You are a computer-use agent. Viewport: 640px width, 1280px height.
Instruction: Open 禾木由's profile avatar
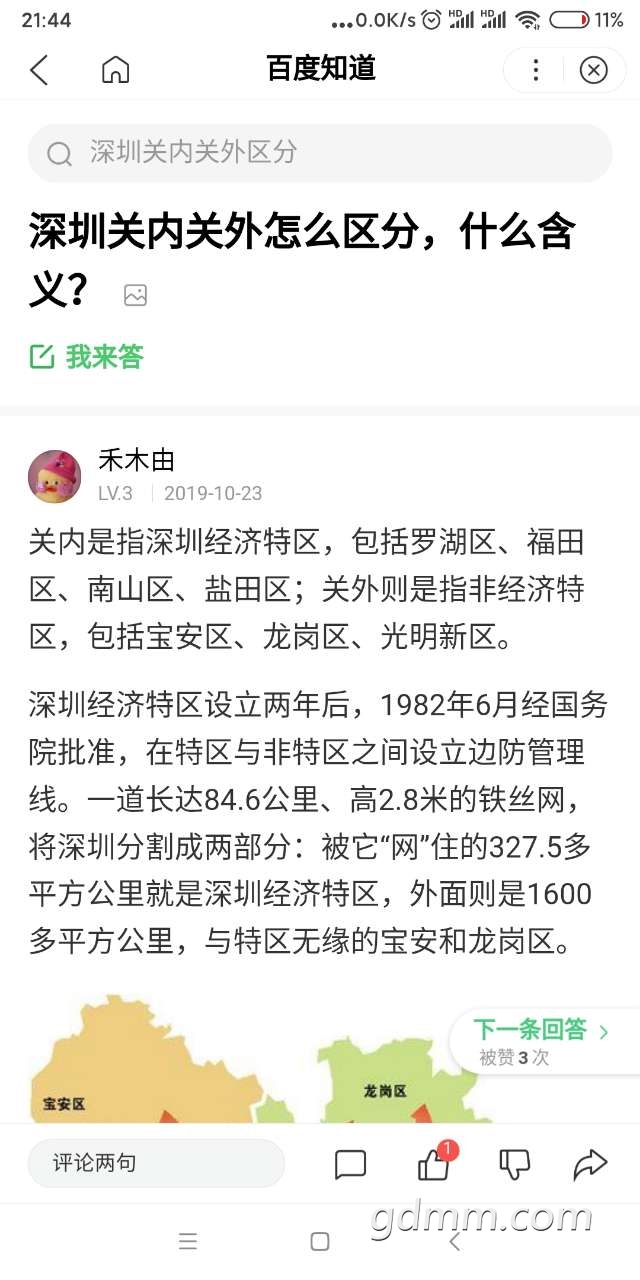coord(55,476)
